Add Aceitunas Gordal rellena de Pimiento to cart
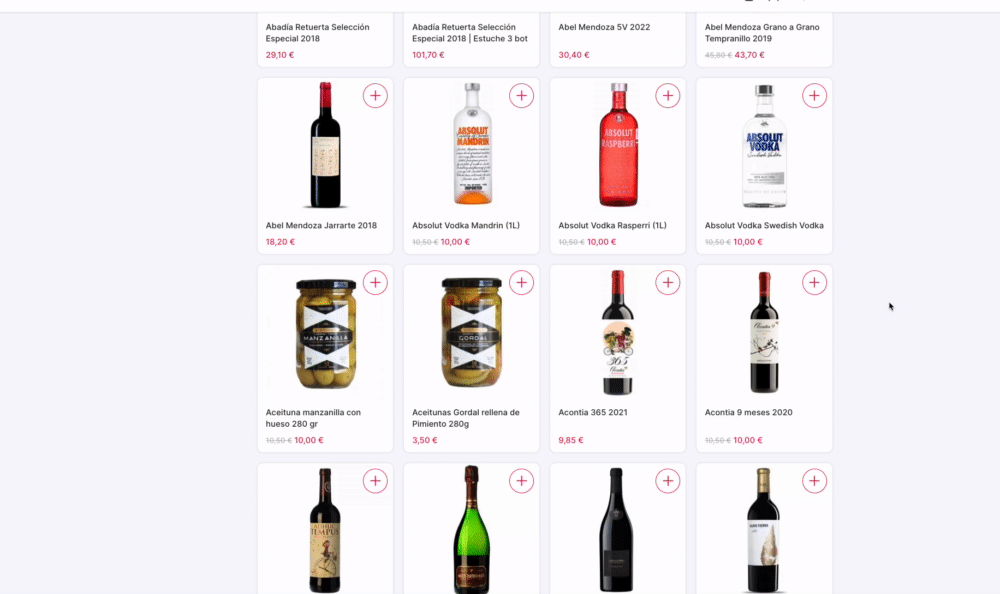Viewport: 1000px width, 594px height. coord(521,283)
